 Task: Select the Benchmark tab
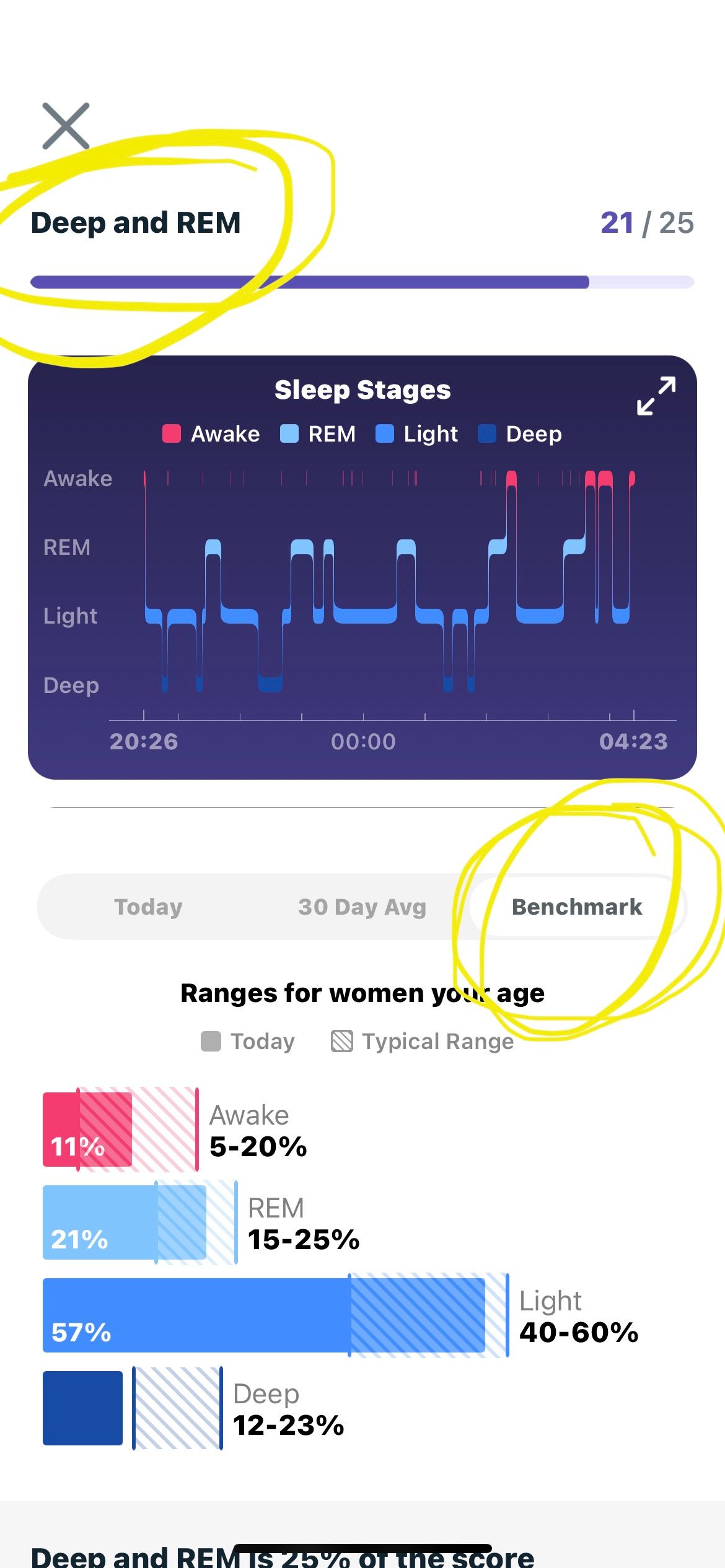(577, 907)
